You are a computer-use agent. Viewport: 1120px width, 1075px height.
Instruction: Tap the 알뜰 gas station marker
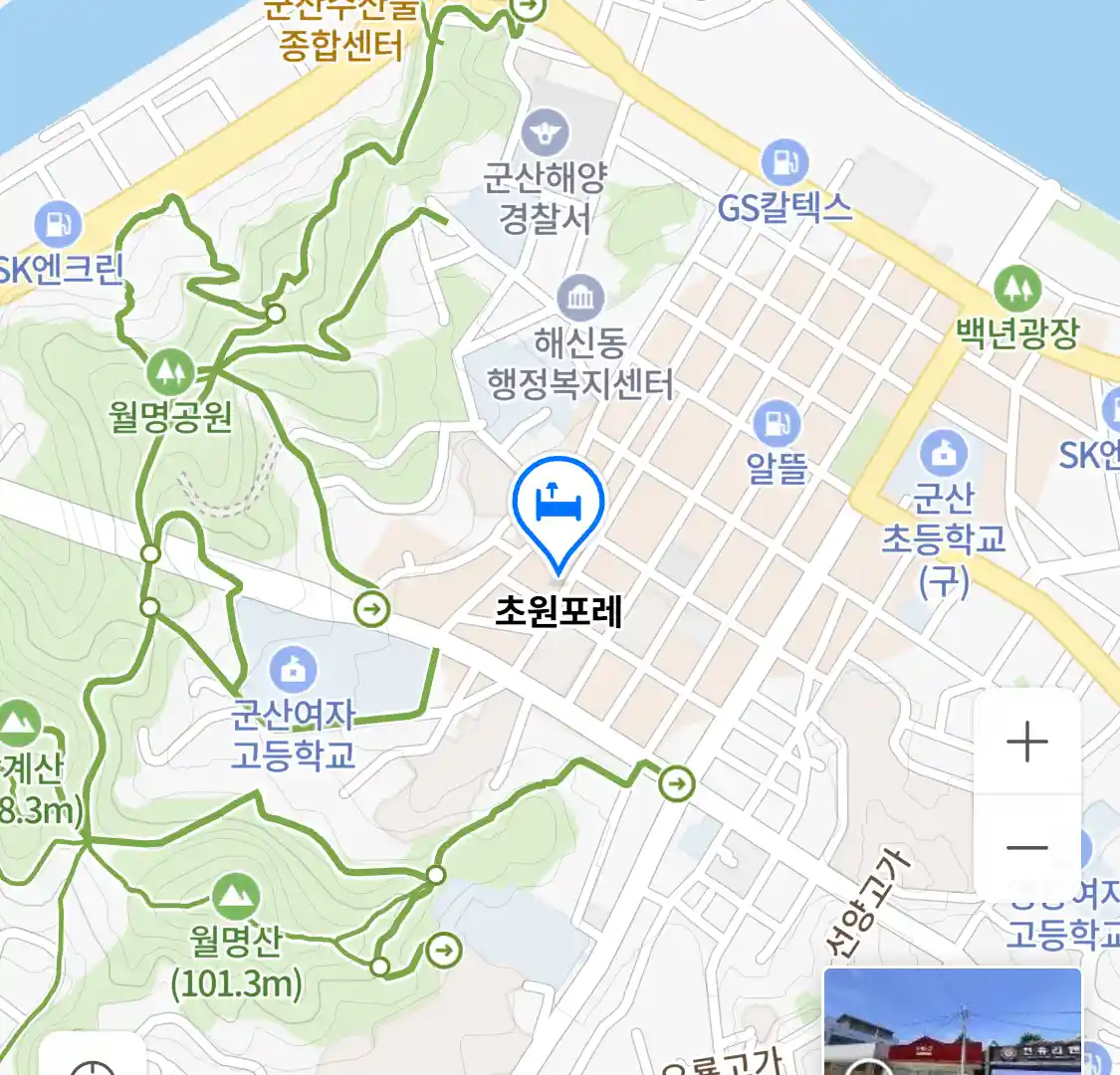[x=777, y=424]
